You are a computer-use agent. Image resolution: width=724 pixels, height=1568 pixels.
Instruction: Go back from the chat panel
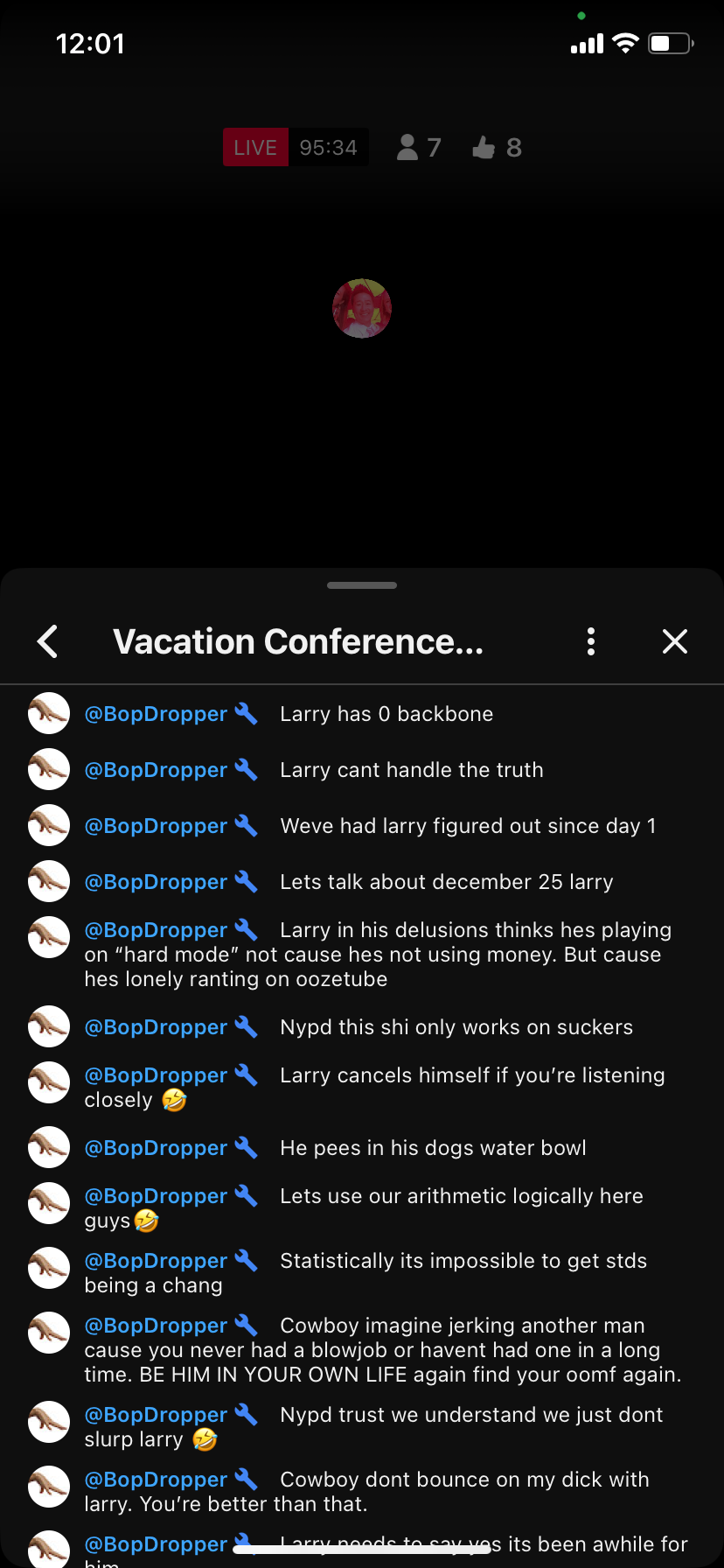(x=48, y=641)
